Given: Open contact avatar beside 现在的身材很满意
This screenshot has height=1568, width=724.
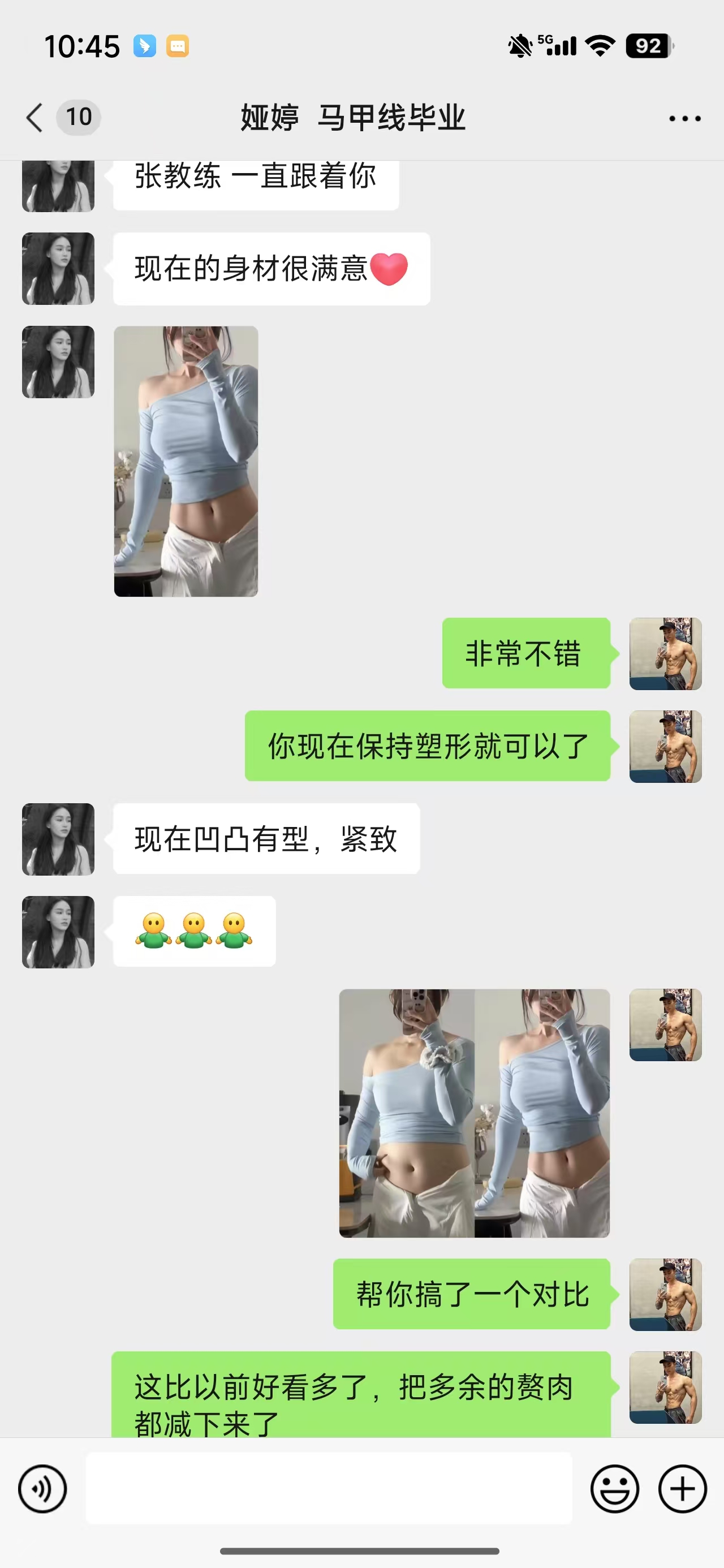Looking at the screenshot, I should pos(58,269).
